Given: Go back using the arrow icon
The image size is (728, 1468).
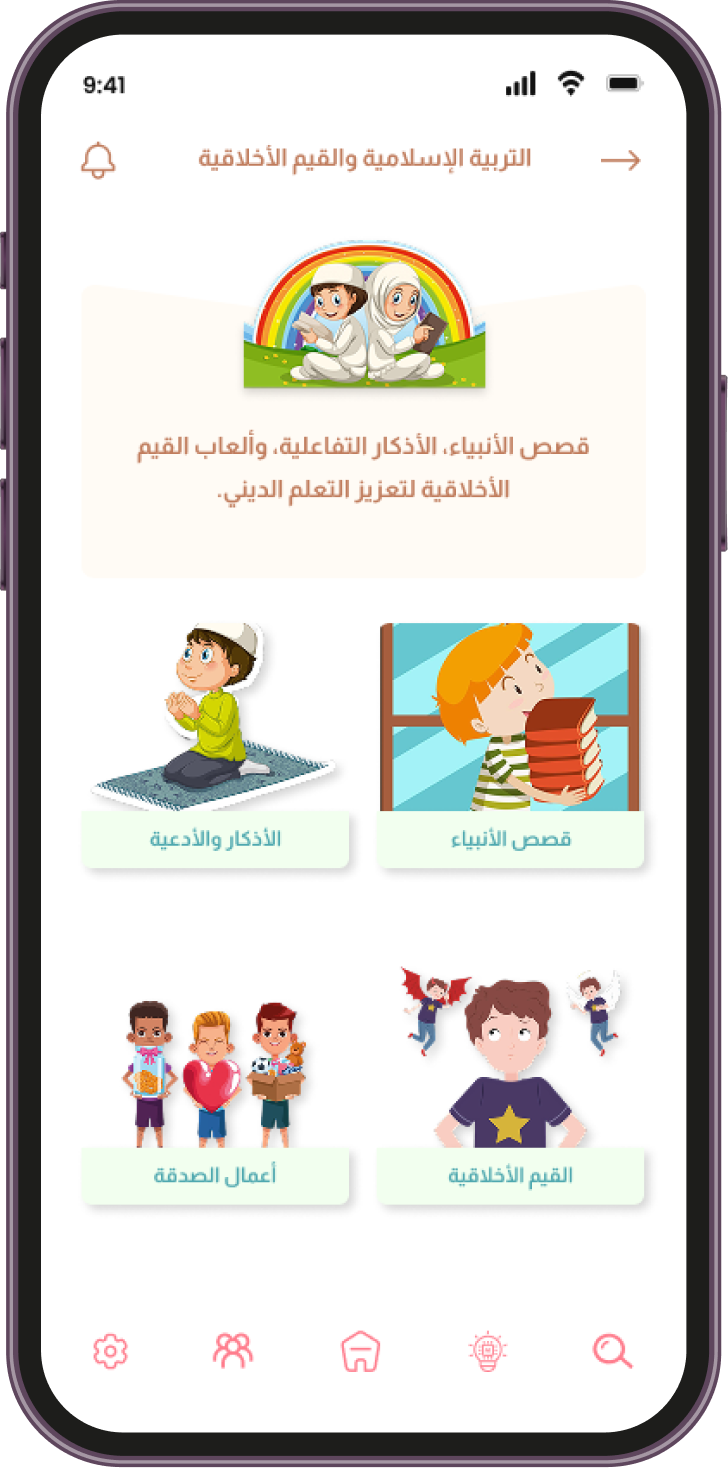Looking at the screenshot, I should pos(620,160).
